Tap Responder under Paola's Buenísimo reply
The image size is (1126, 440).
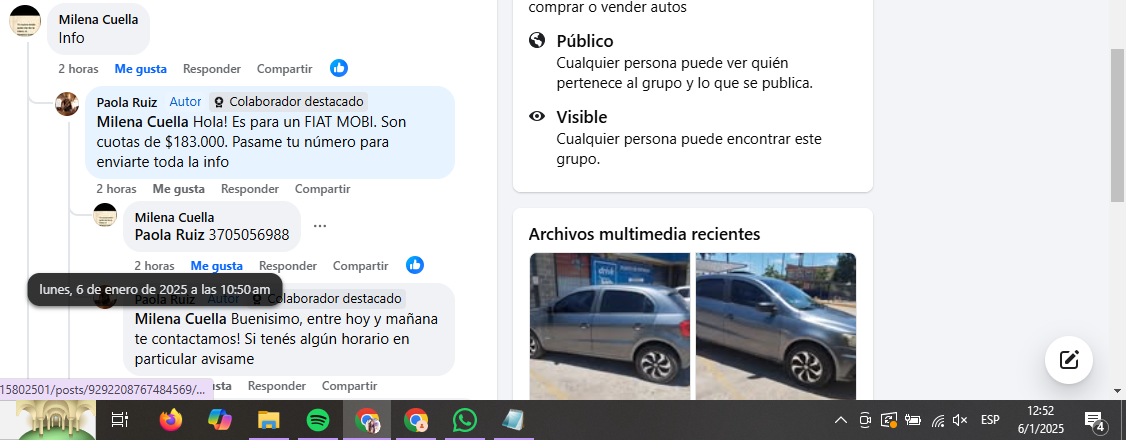[276, 386]
